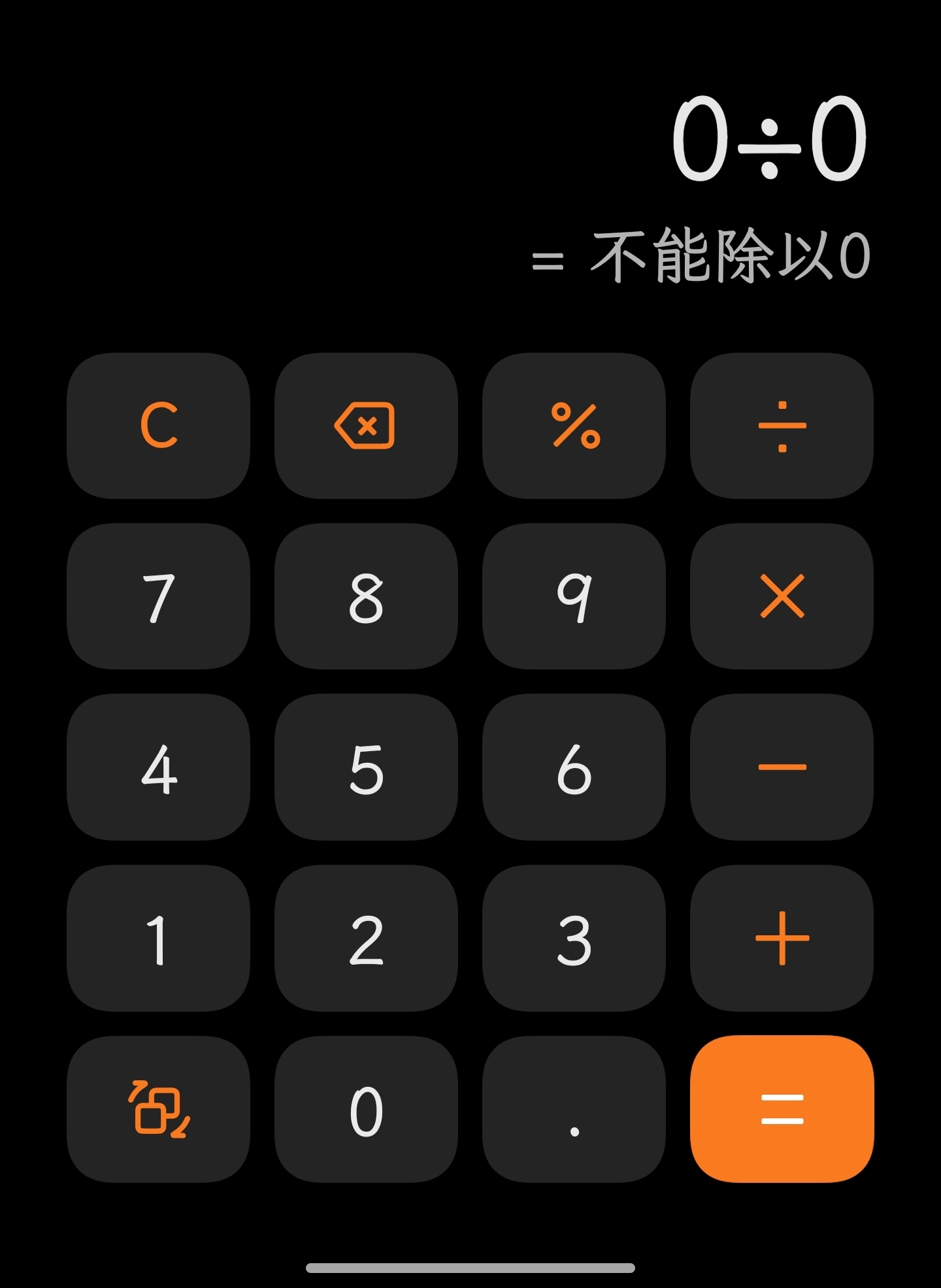The height and width of the screenshot is (1288, 941).
Task: Select the plus operator
Action: (x=782, y=939)
